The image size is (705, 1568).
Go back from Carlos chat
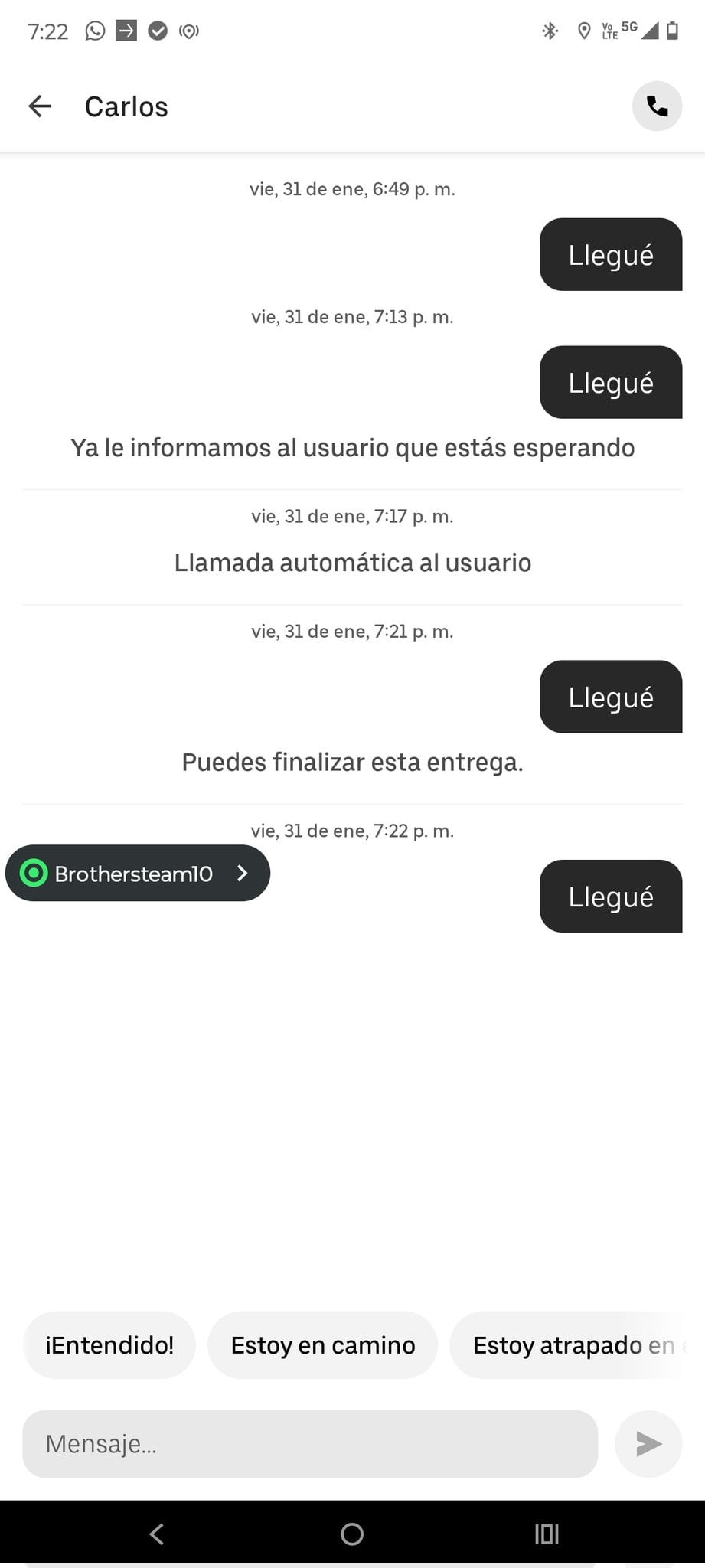coord(40,106)
